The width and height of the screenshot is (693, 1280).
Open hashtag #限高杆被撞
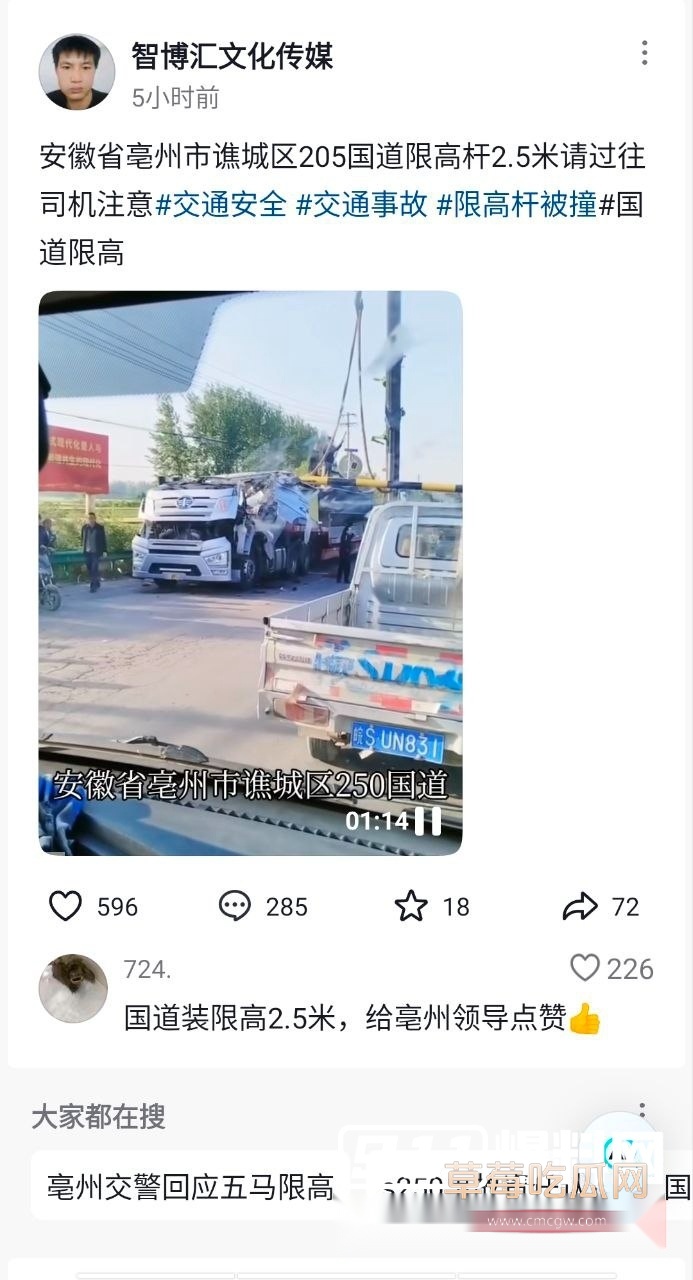[x=516, y=205]
